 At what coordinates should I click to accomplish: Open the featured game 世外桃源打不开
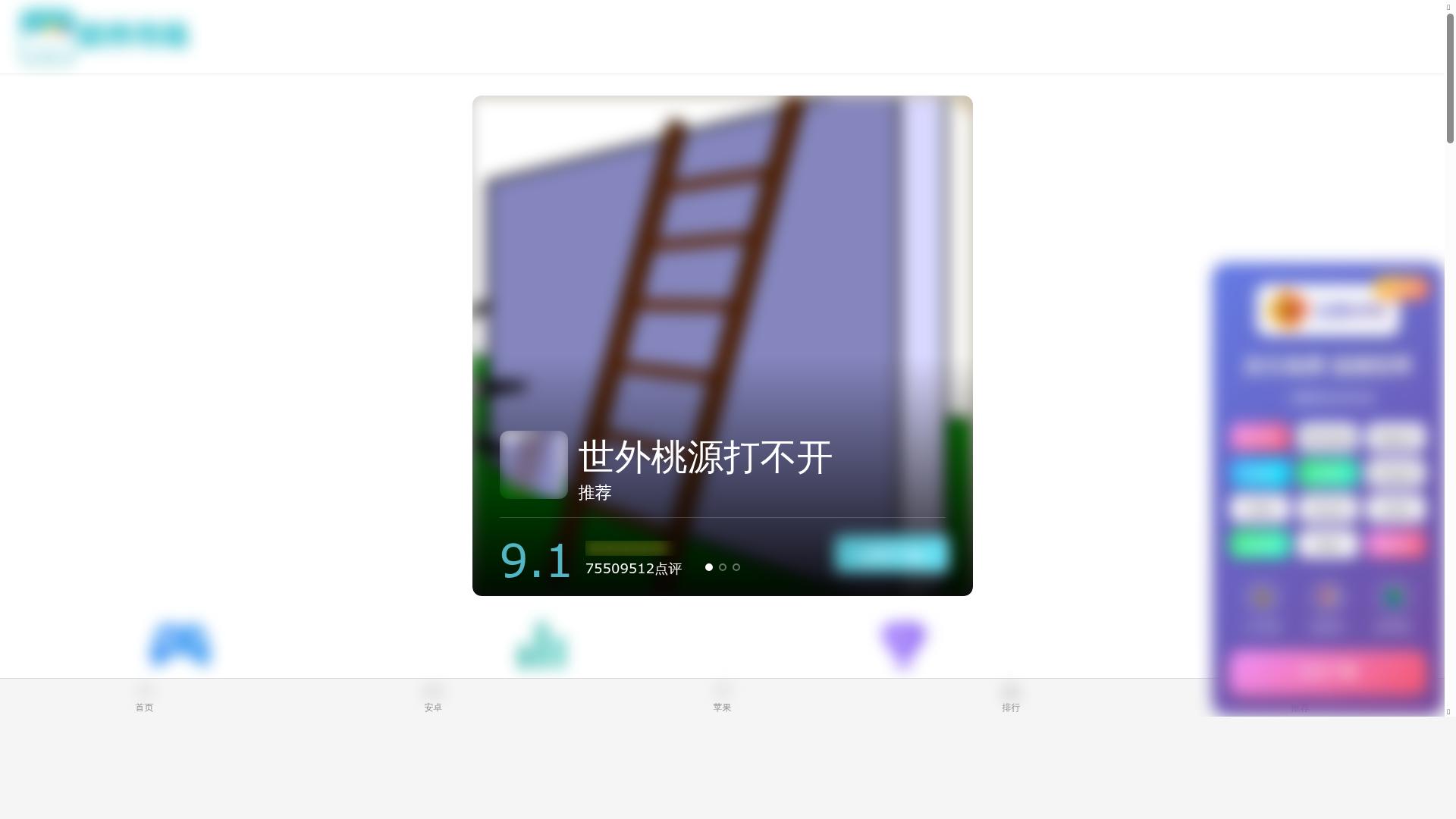[704, 457]
